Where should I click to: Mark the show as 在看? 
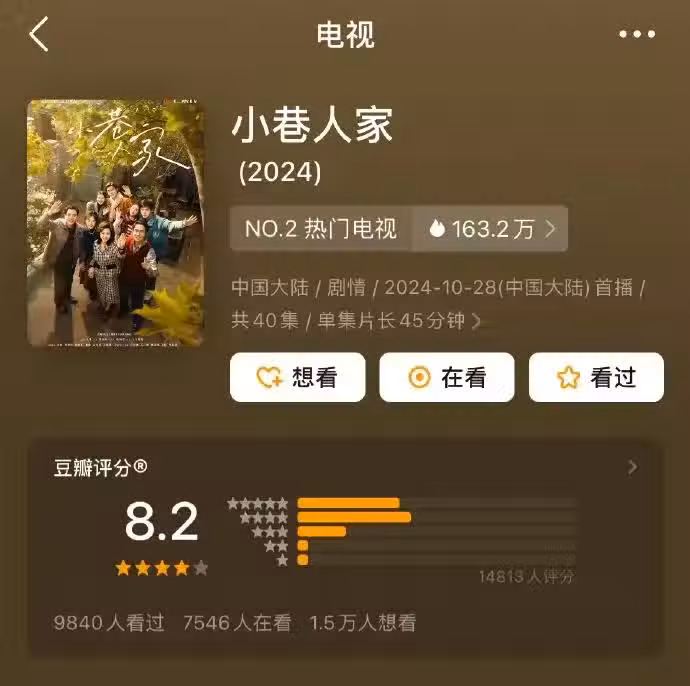coord(447,377)
